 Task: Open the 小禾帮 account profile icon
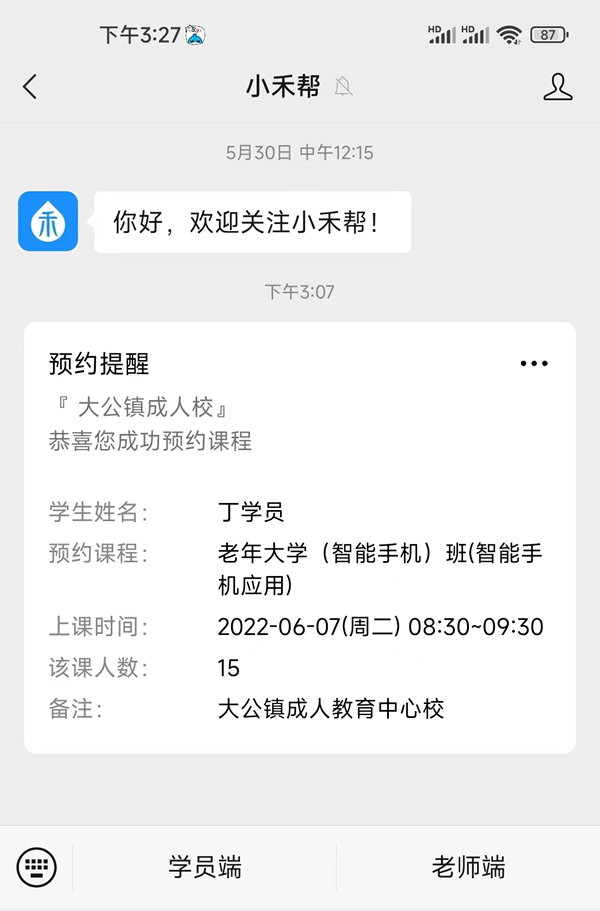point(558,87)
